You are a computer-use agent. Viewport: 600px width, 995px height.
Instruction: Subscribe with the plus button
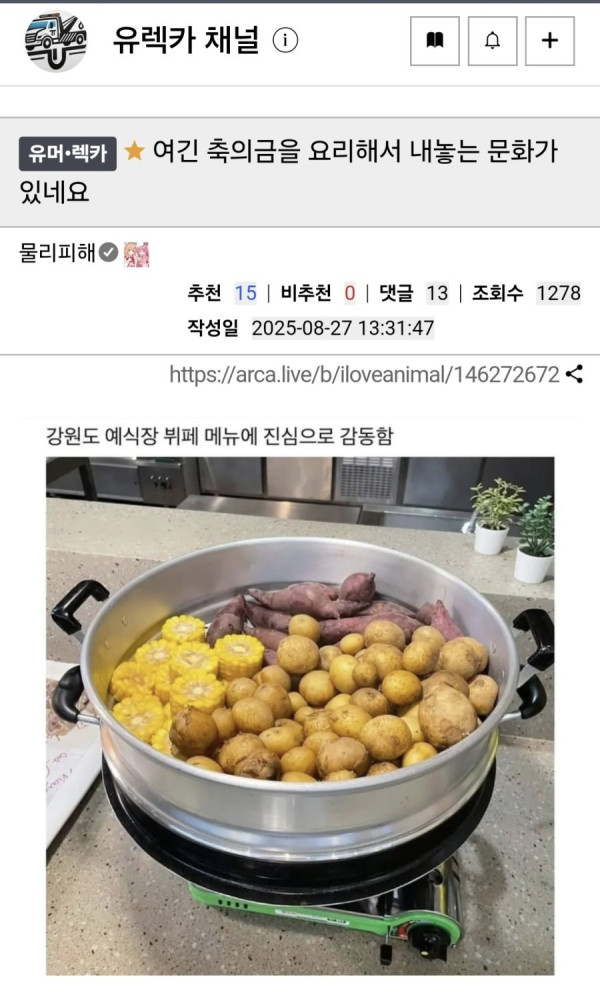549,41
